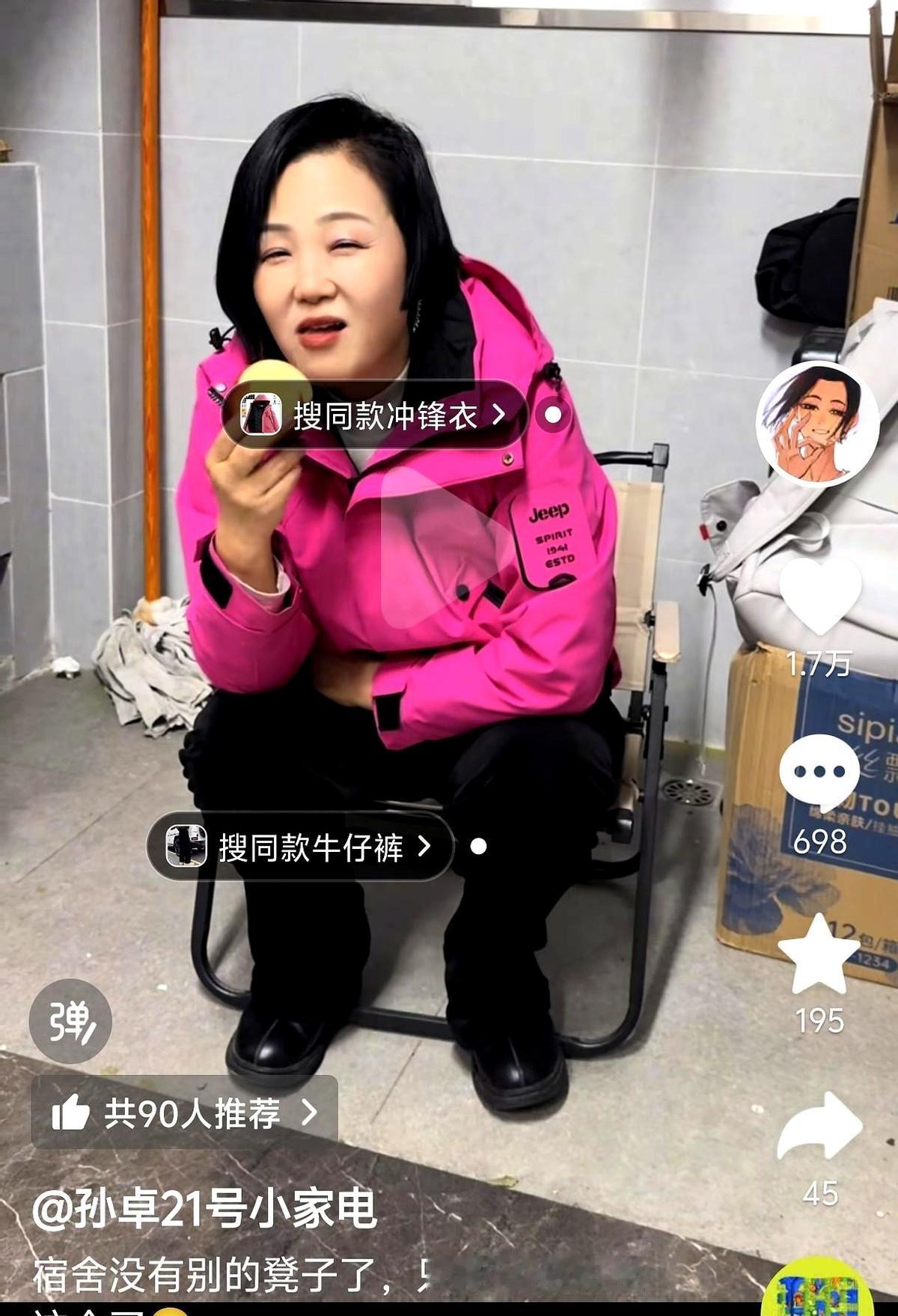
Task: Search same-style jacket via 搜同款冲锋衣
Action: [x=382, y=412]
